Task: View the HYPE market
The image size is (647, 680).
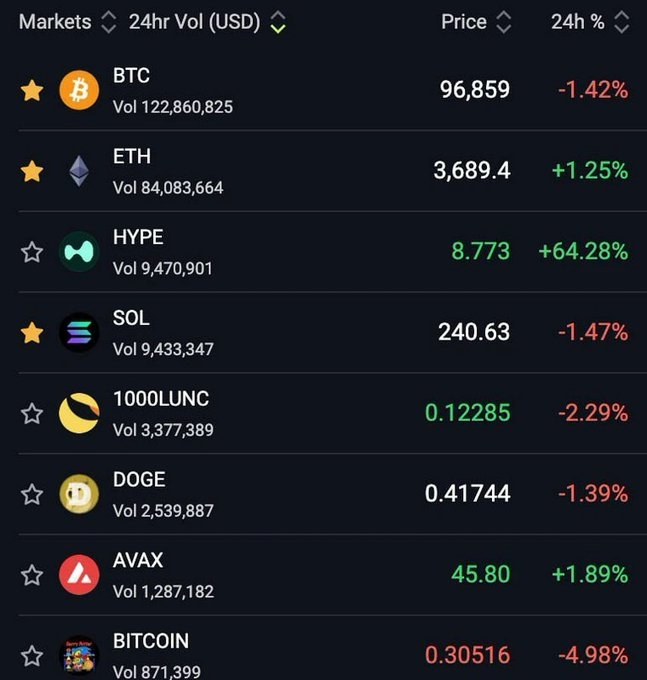Action: coord(300,252)
